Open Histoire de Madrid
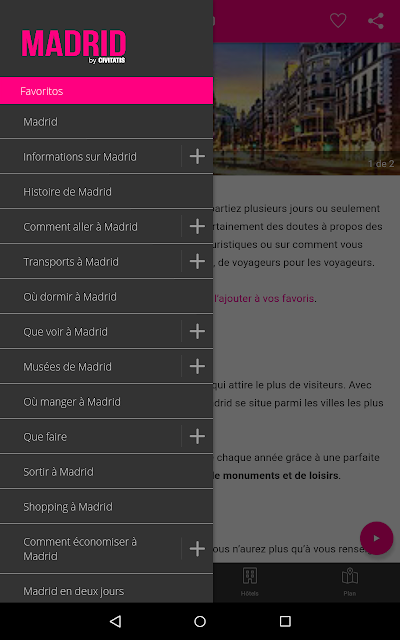The height and width of the screenshot is (640, 400). (x=106, y=191)
